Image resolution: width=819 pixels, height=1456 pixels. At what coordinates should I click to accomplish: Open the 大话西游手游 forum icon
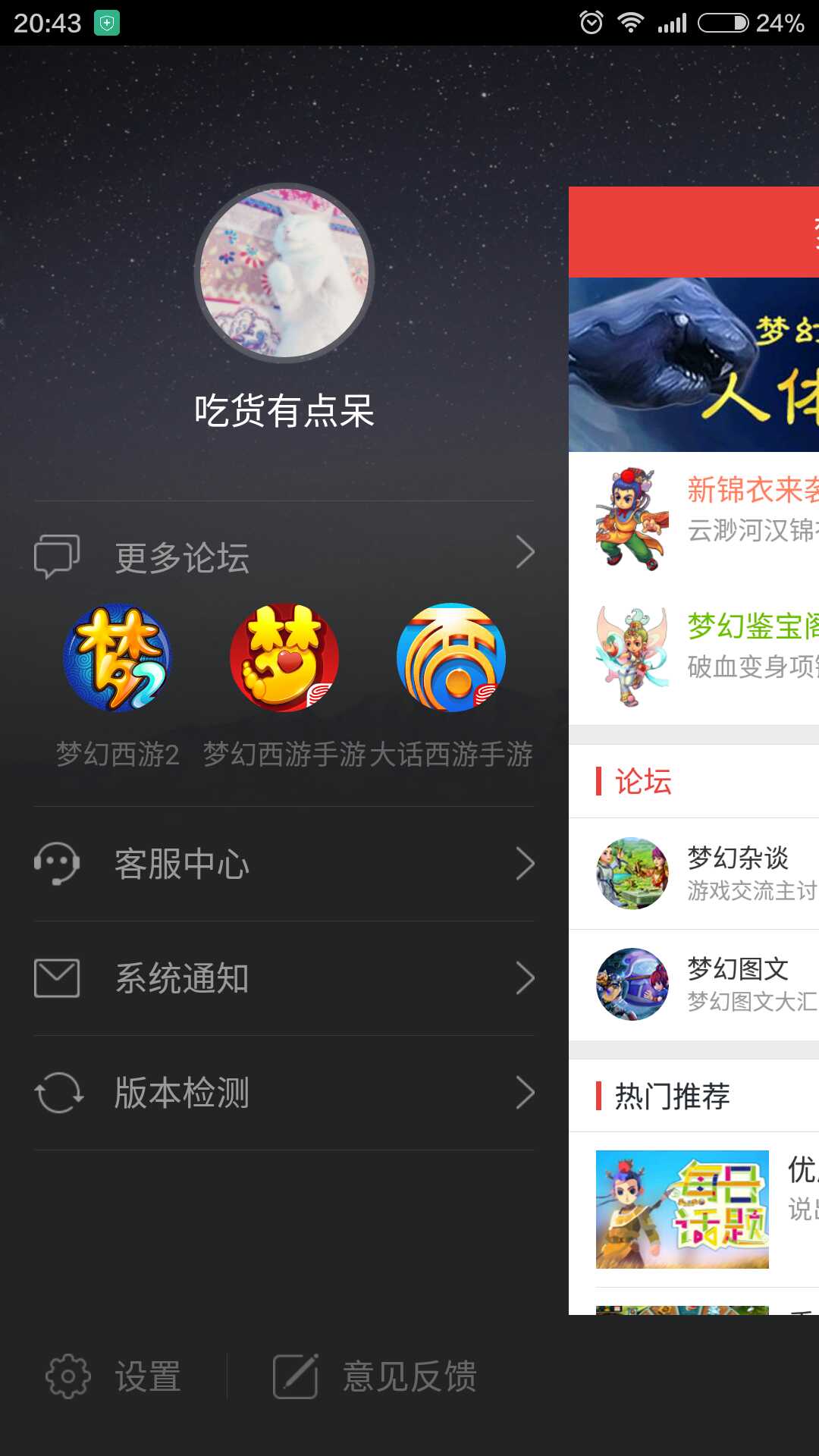(451, 657)
